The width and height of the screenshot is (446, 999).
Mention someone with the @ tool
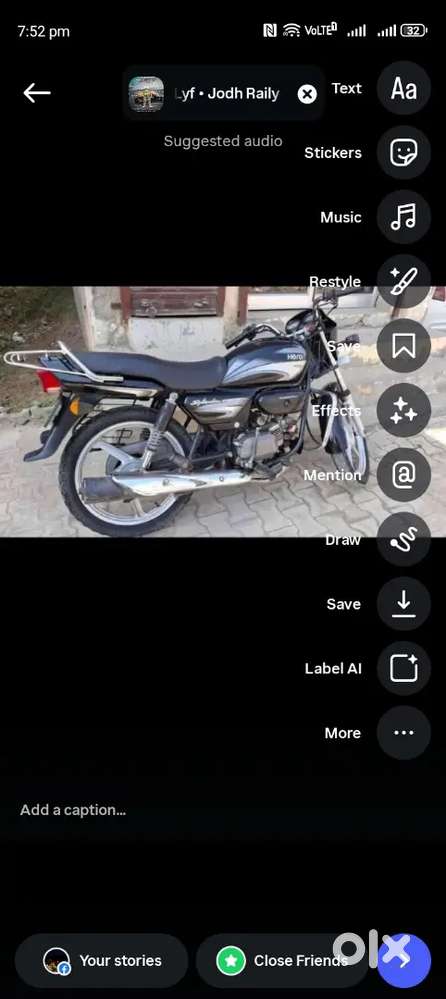[x=403, y=475]
